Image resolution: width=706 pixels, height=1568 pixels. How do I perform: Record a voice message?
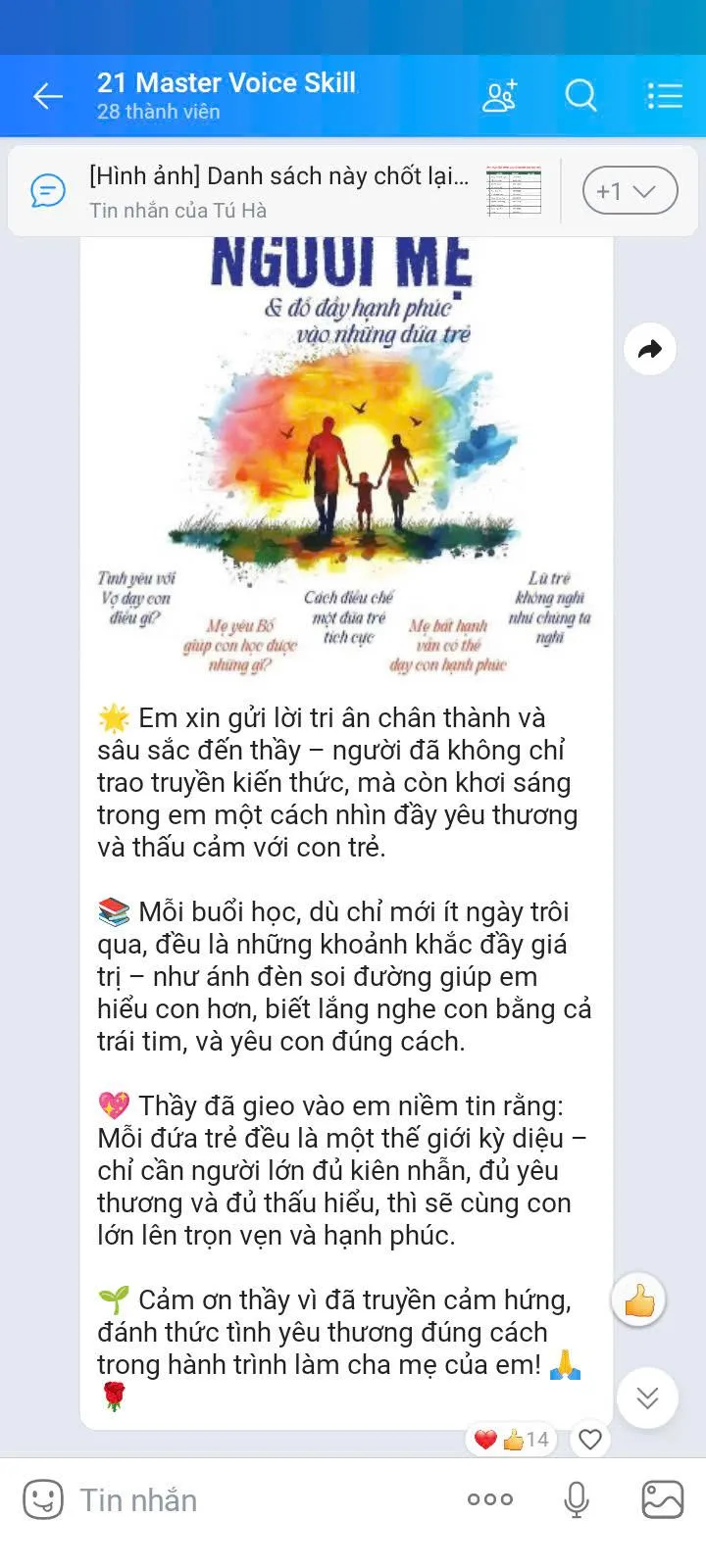pos(577,1499)
